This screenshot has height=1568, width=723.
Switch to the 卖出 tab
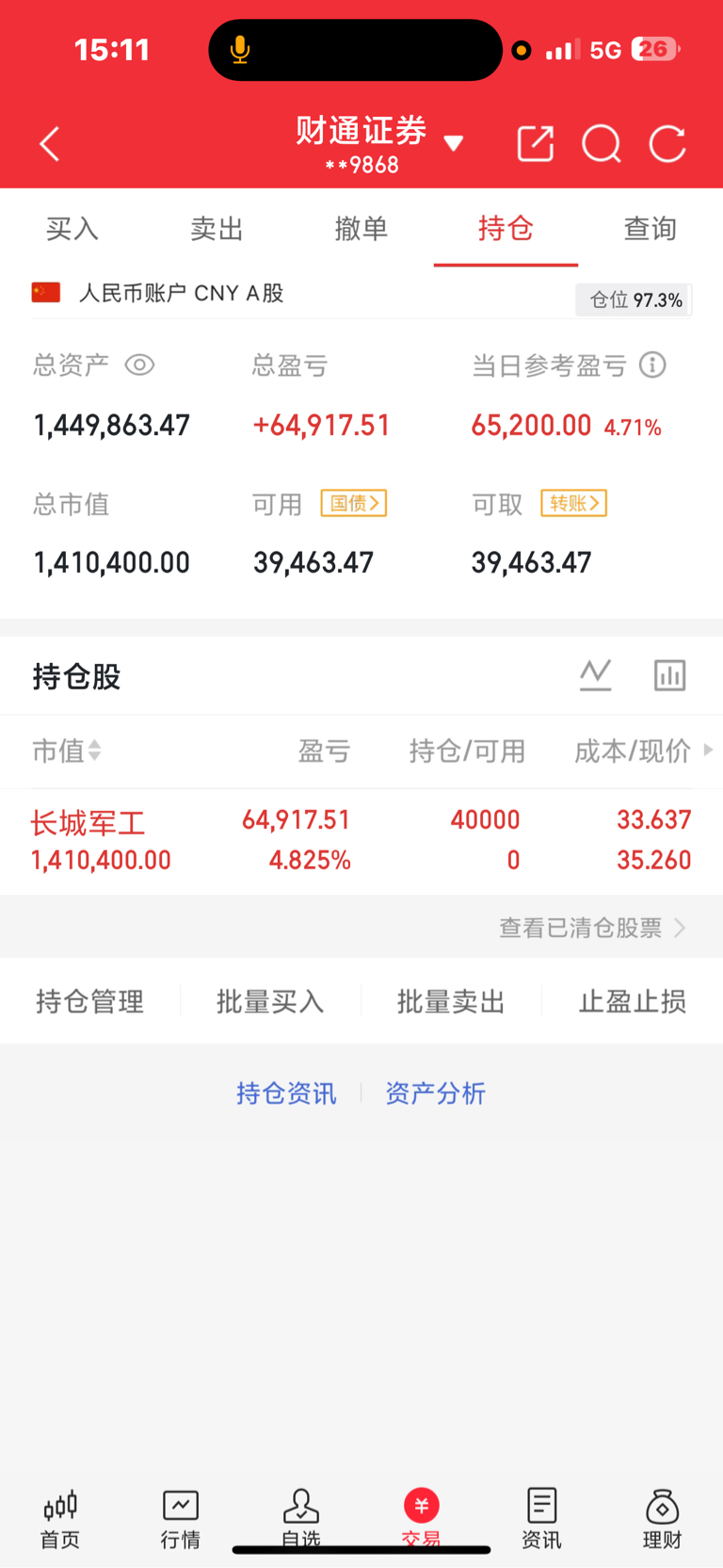(217, 229)
